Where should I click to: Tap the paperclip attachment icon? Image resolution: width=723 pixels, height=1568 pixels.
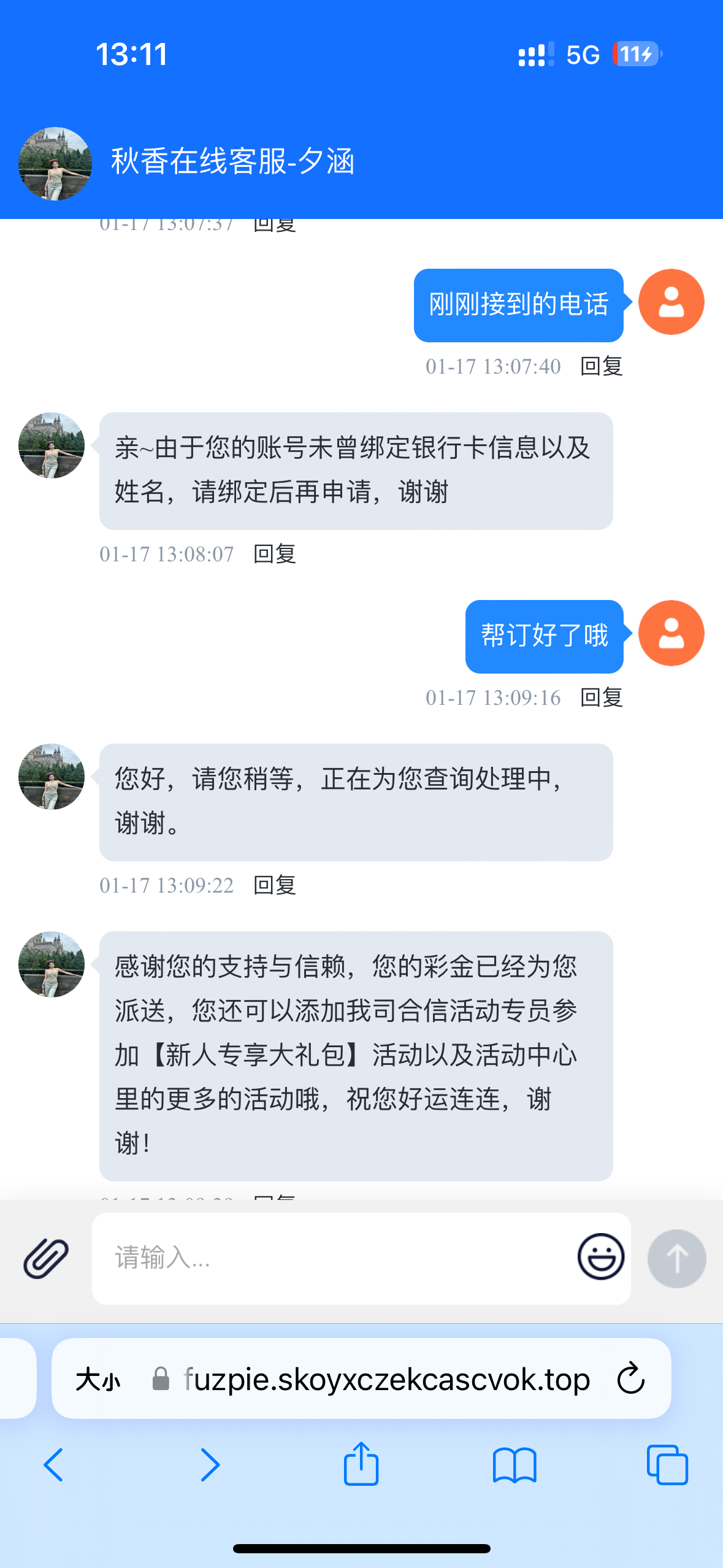(45, 1258)
